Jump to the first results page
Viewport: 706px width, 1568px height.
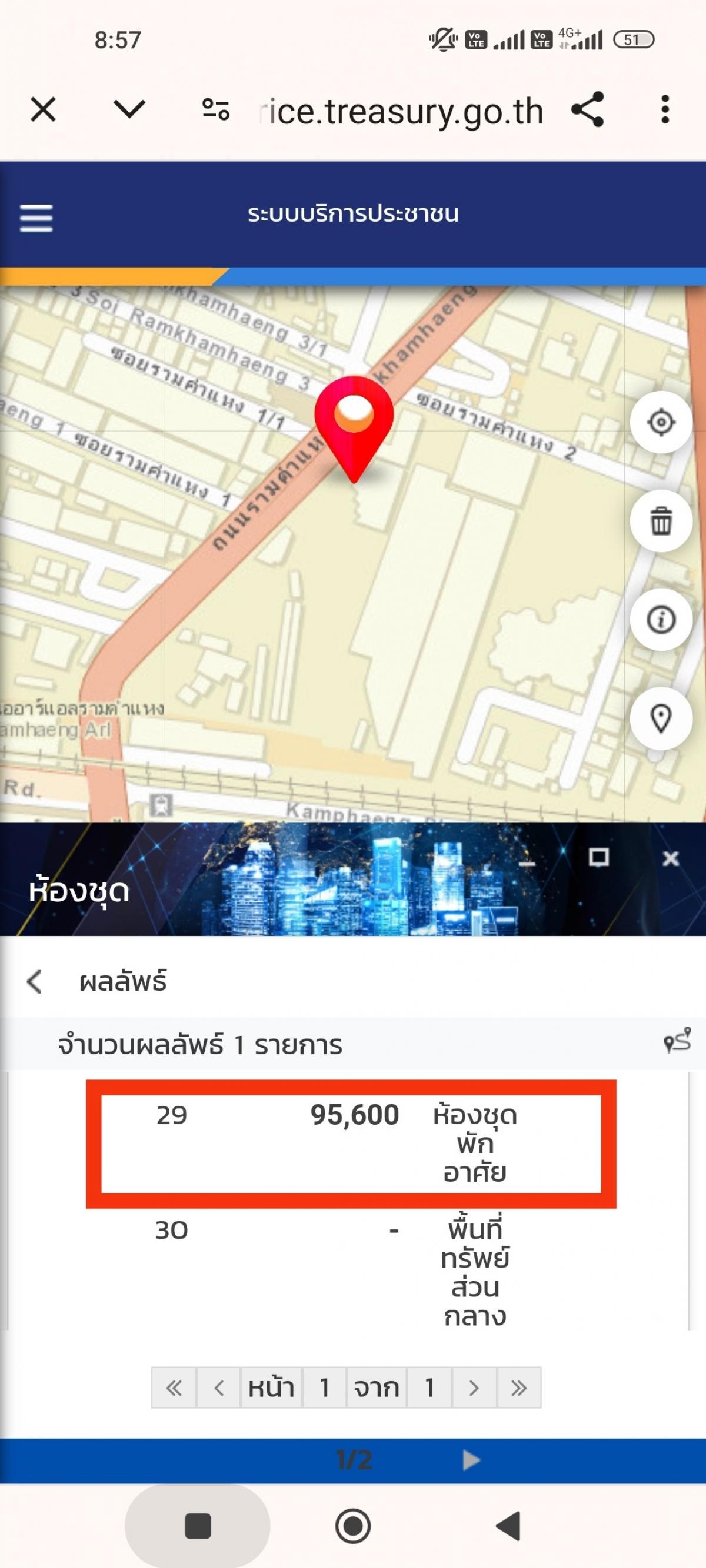click(x=174, y=1388)
